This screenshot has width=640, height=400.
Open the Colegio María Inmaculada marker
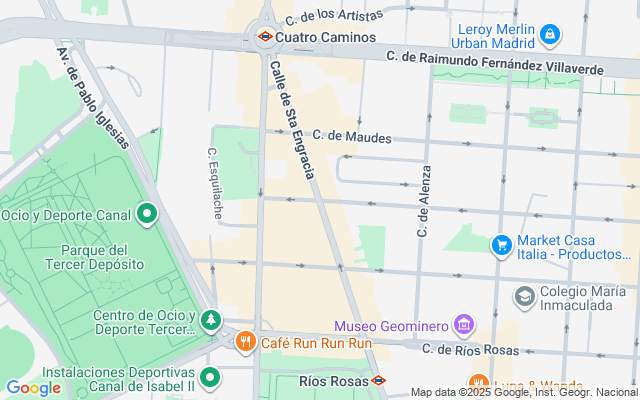pyautogui.click(x=524, y=296)
